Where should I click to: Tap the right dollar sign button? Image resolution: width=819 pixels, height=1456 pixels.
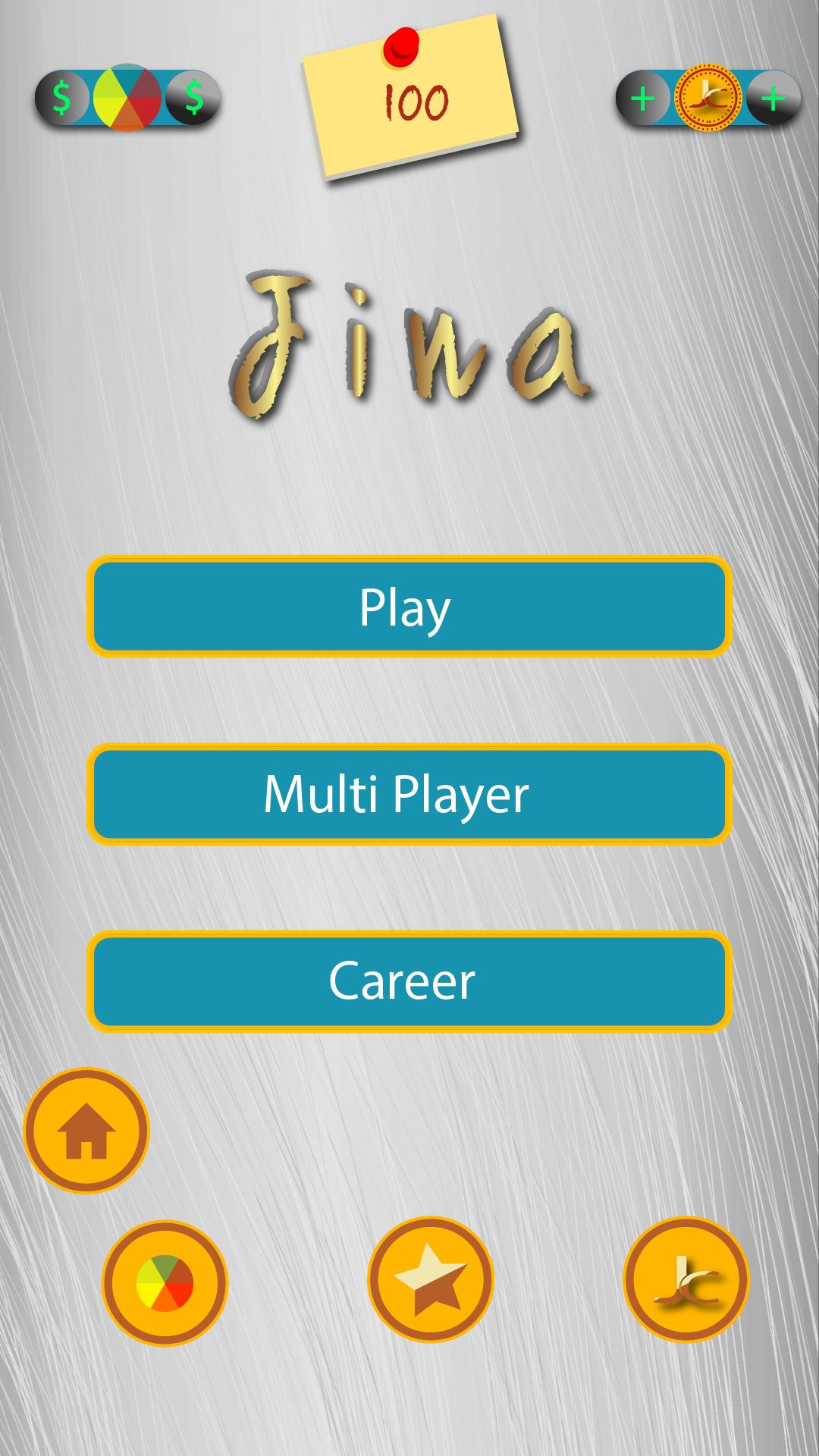click(x=194, y=99)
